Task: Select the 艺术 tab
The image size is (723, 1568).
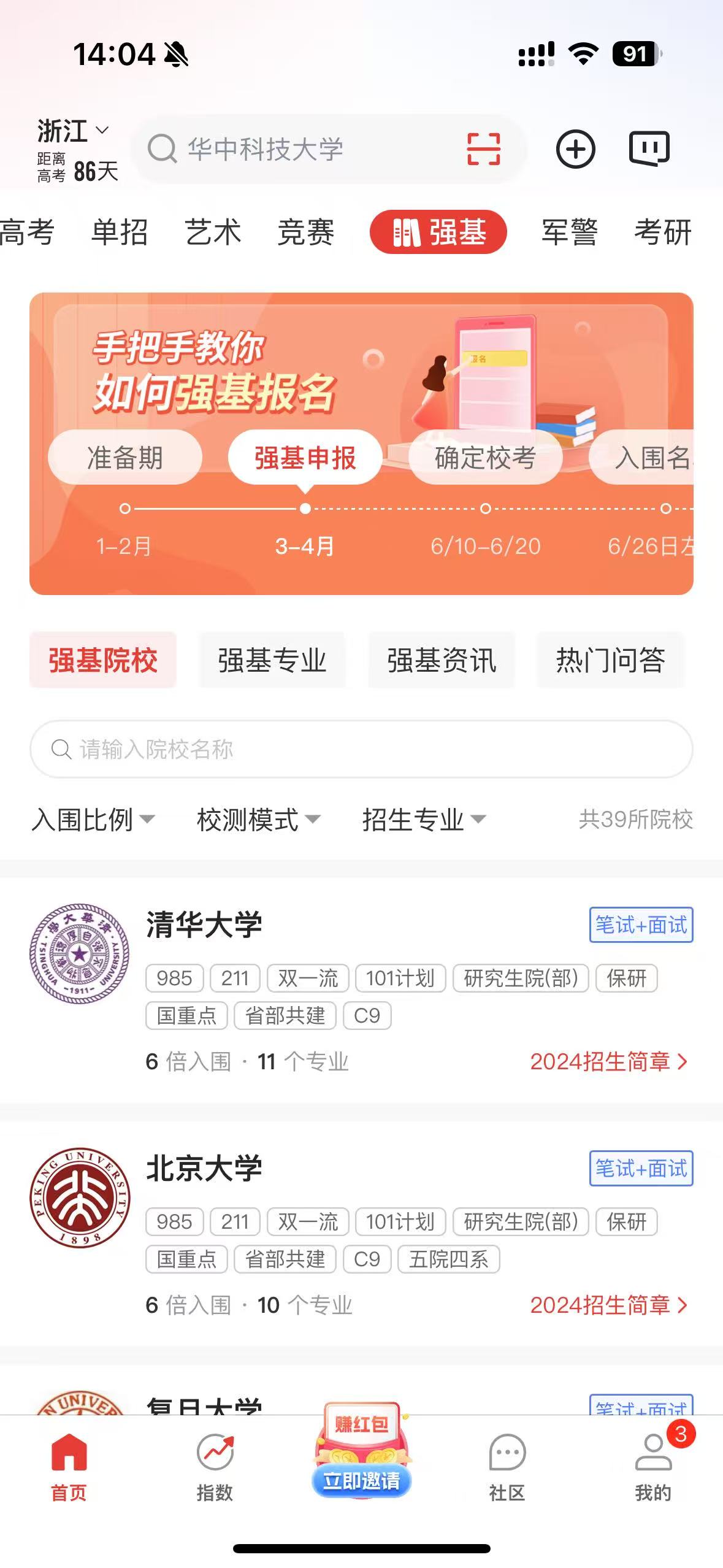Action: [x=213, y=232]
